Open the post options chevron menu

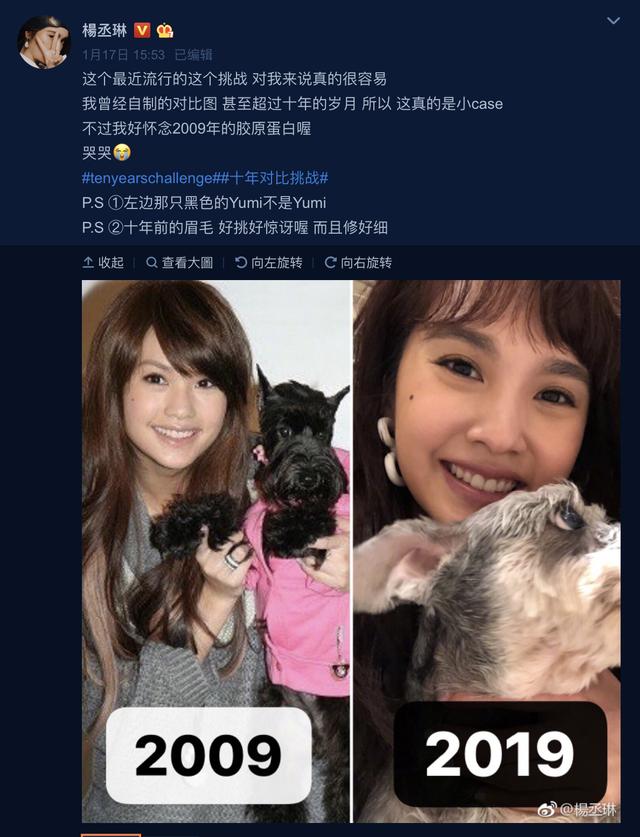[x=612, y=20]
